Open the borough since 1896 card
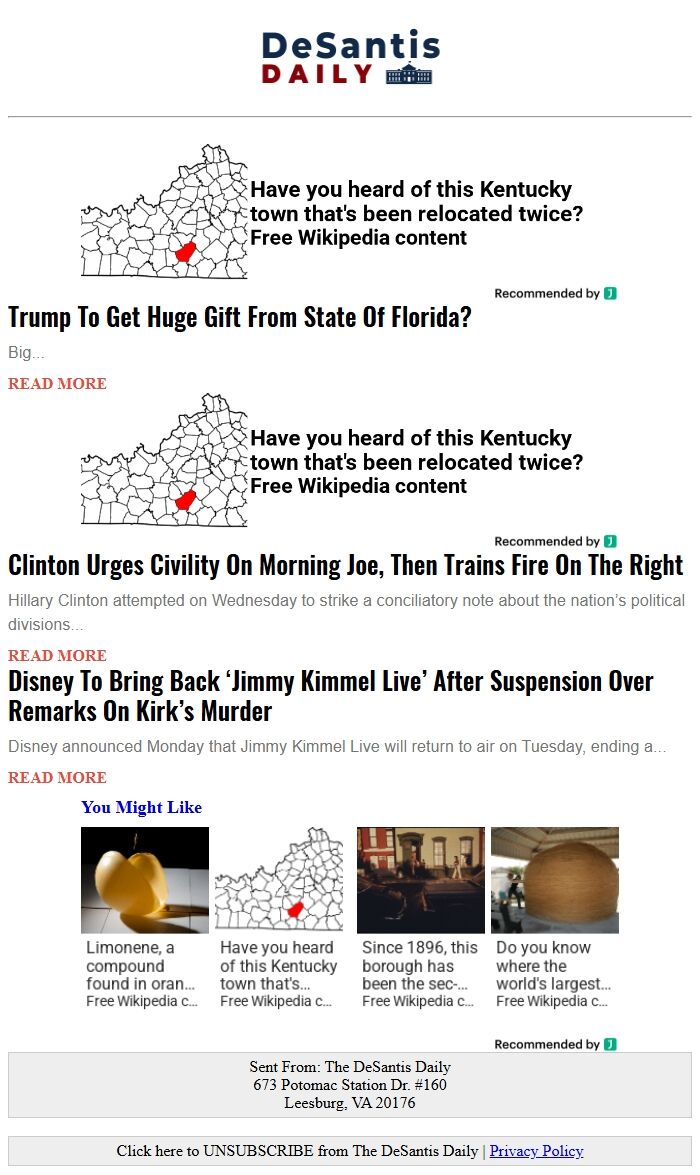The width and height of the screenshot is (700, 1175). pyautogui.click(x=420, y=918)
